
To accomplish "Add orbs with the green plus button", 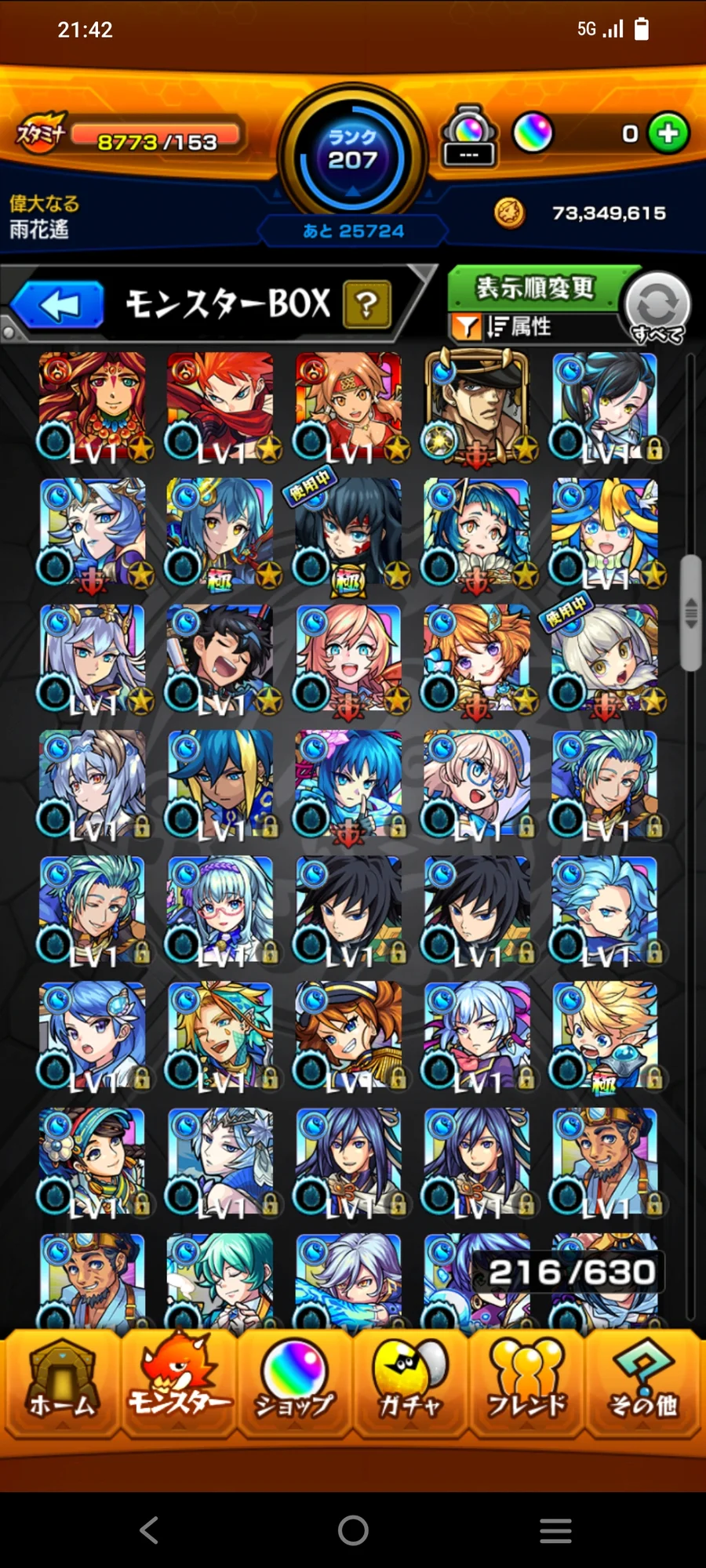I will point(668,133).
